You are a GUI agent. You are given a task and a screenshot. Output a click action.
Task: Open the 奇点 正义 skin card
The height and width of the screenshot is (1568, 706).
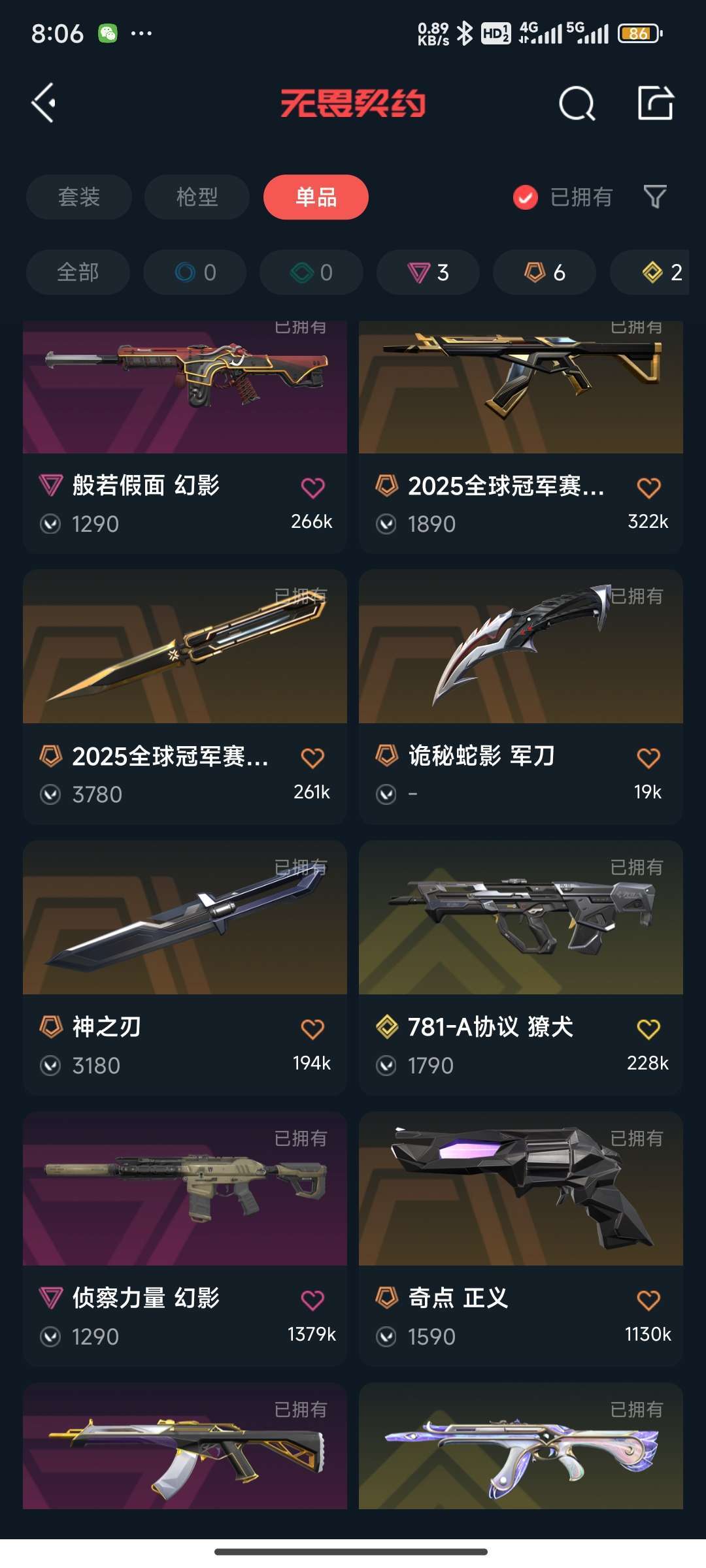click(521, 1239)
